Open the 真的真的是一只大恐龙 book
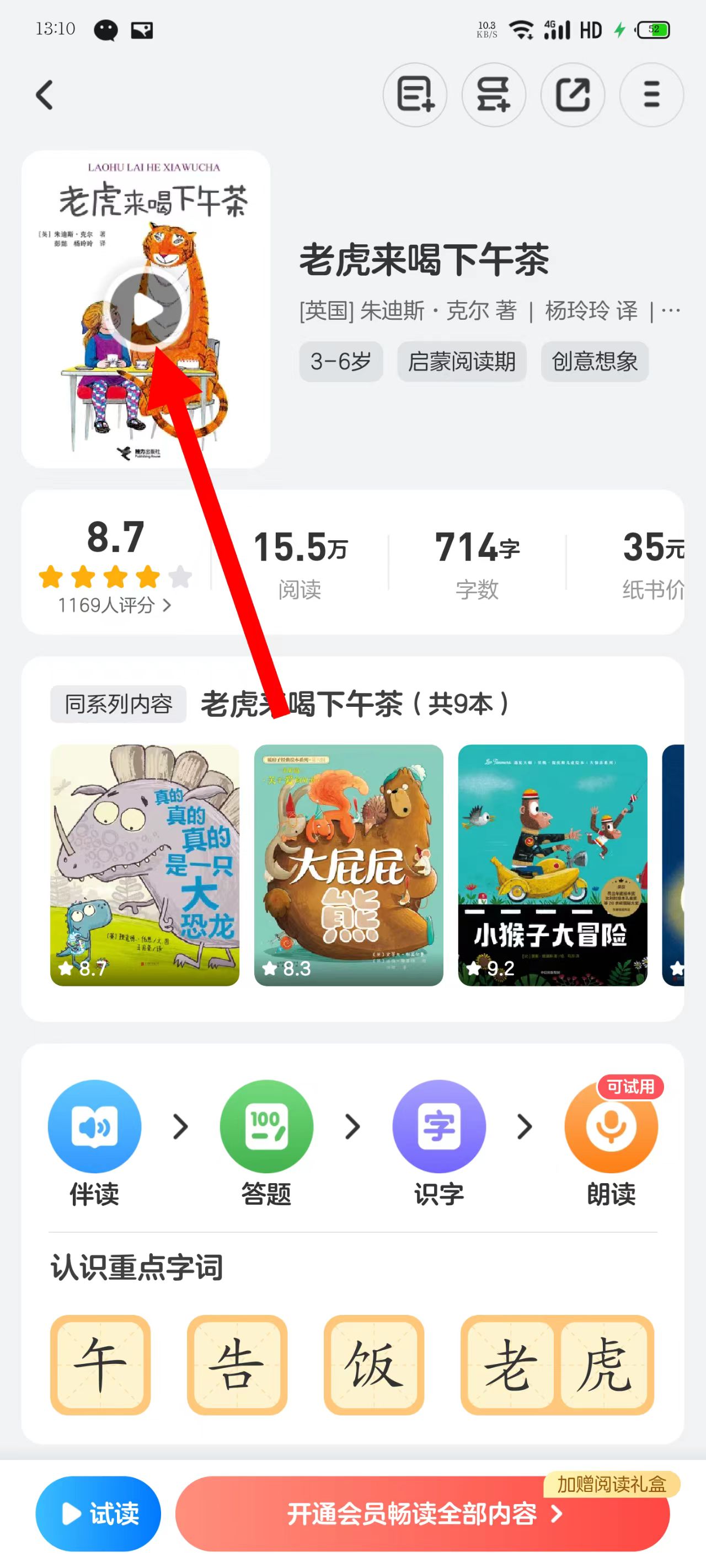706x1568 pixels. (145, 864)
